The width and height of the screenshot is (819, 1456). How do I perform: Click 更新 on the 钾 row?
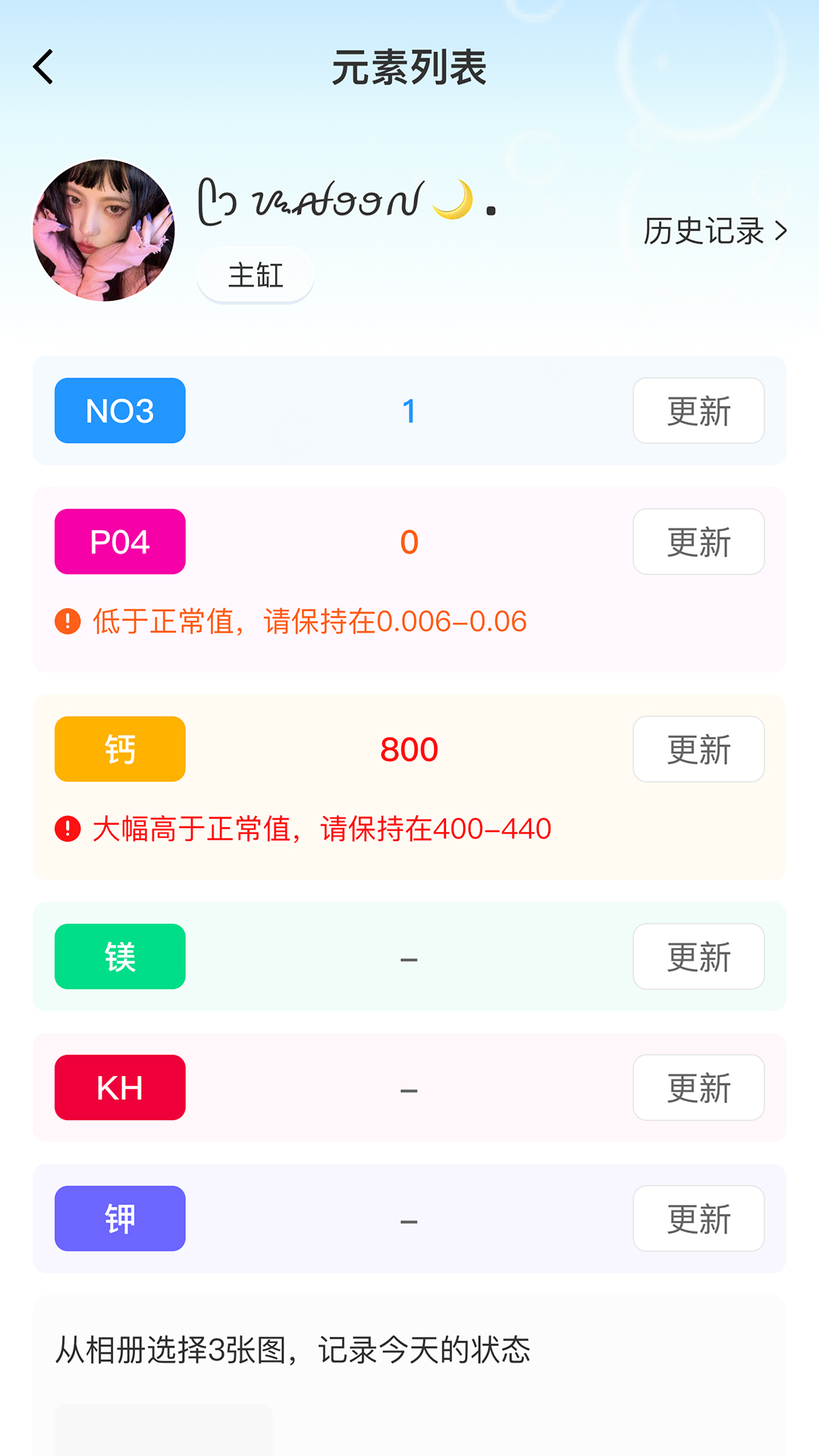pos(698,1219)
